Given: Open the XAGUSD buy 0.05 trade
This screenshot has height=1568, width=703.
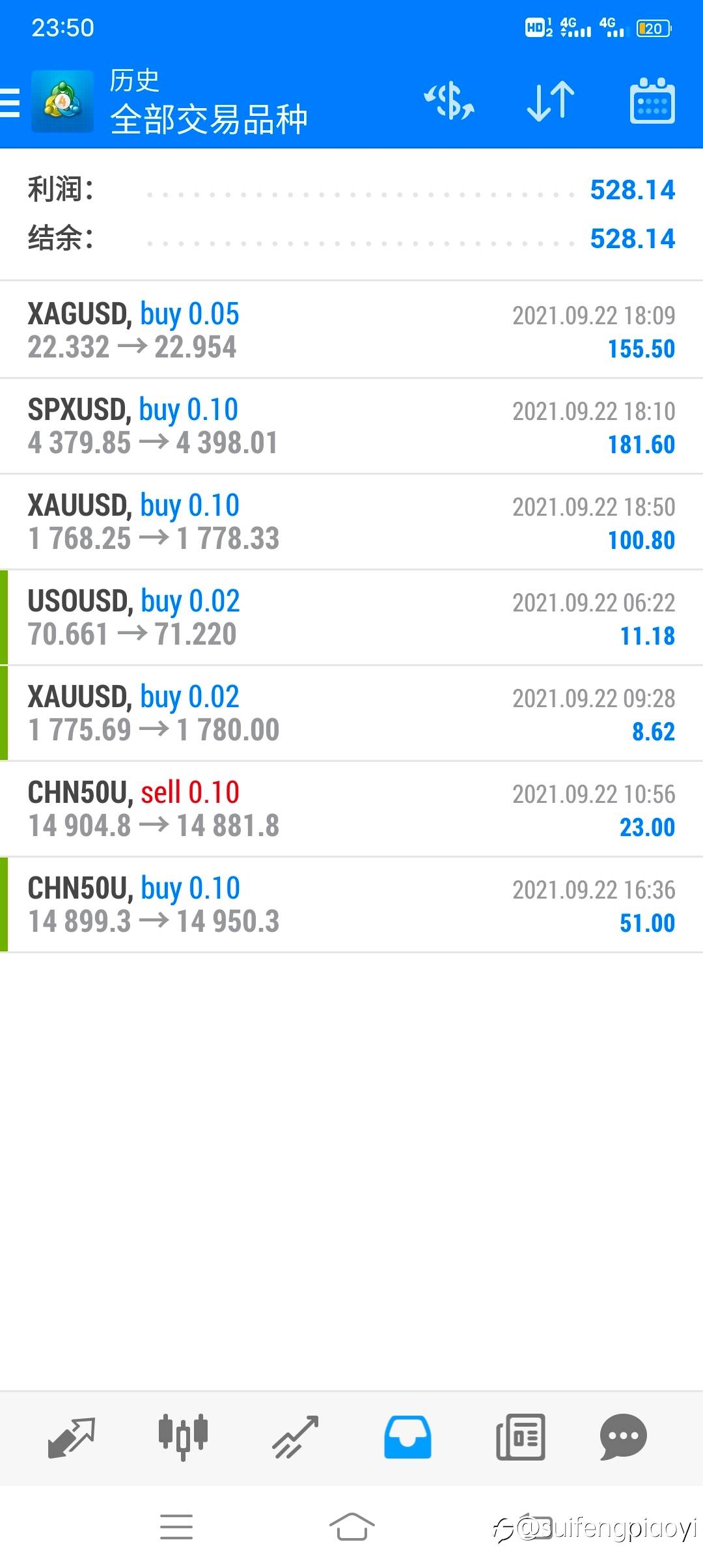Looking at the screenshot, I should 351,331.
